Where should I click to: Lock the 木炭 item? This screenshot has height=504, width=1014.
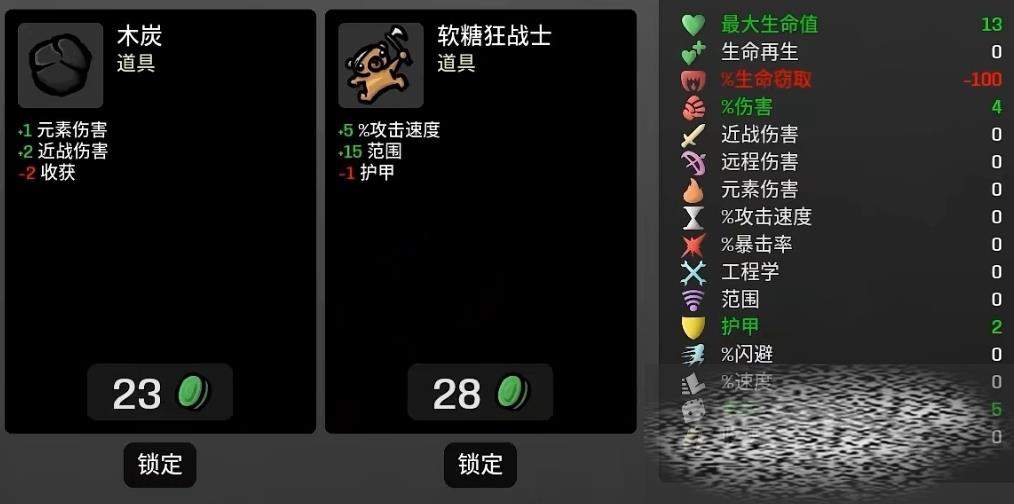pyautogui.click(x=160, y=464)
